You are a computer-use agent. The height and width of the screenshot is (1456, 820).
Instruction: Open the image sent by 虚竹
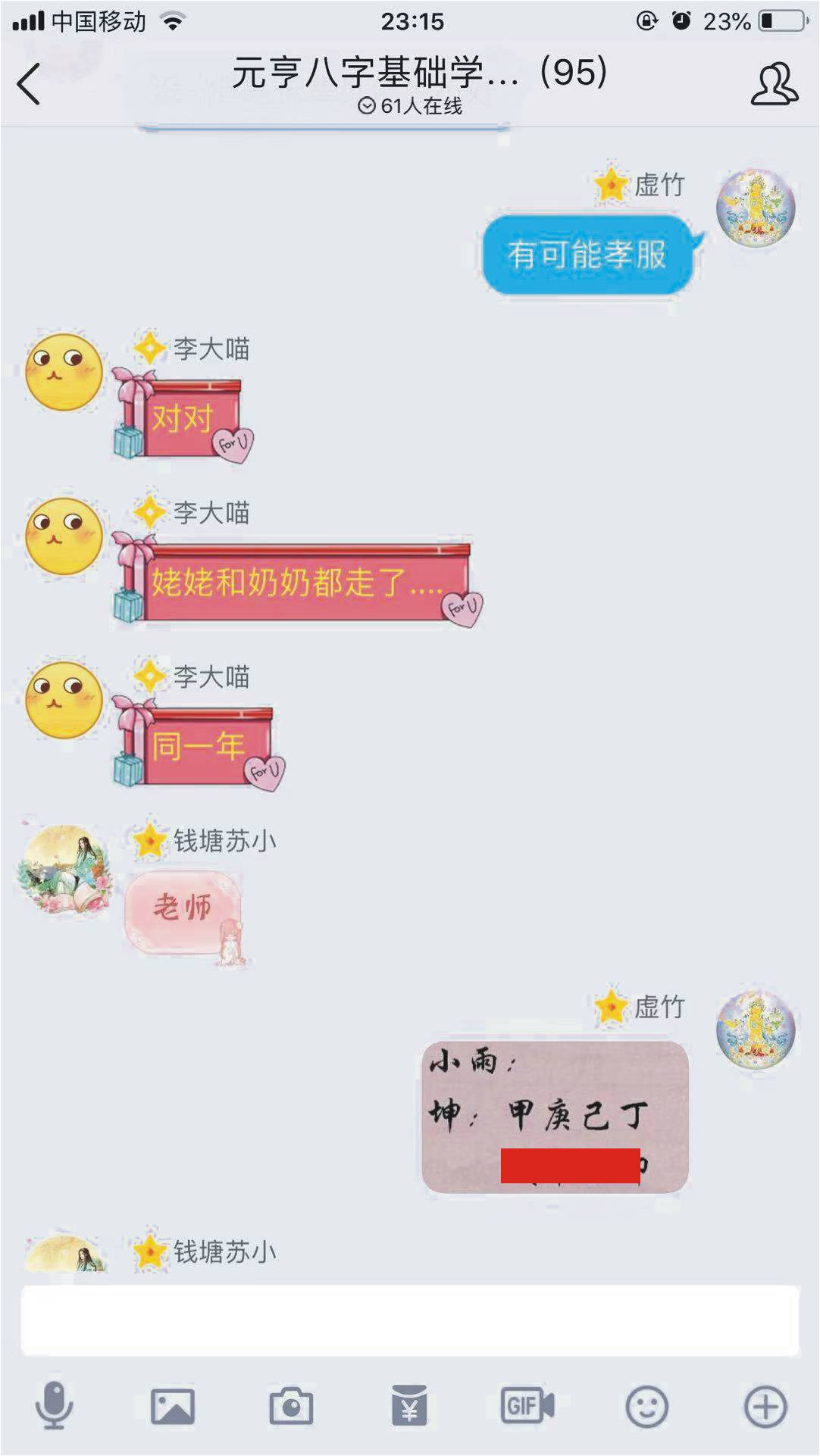[555, 1116]
